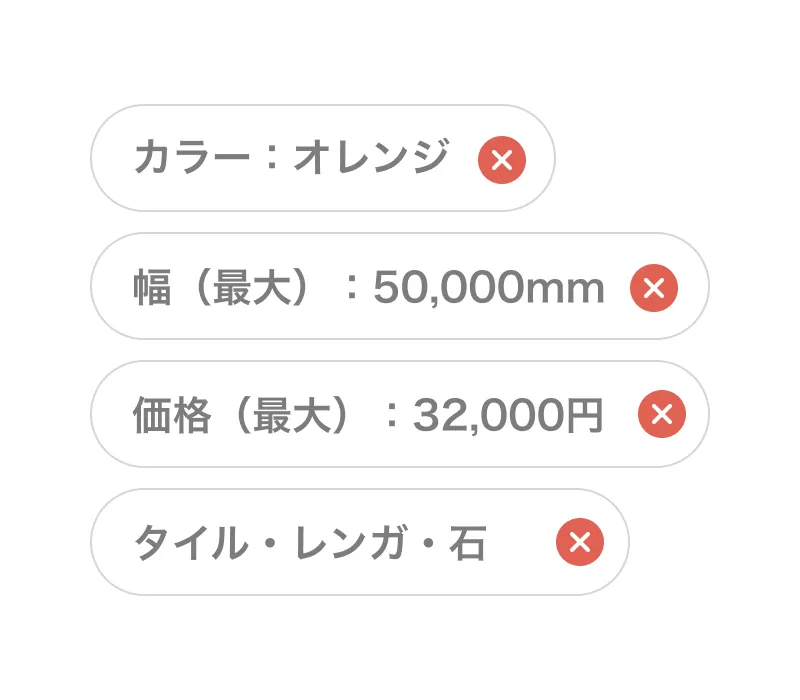The width and height of the screenshot is (800, 700).
Task: Dismiss the タイル・レンガ・石 filter chip
Action: coord(580,543)
